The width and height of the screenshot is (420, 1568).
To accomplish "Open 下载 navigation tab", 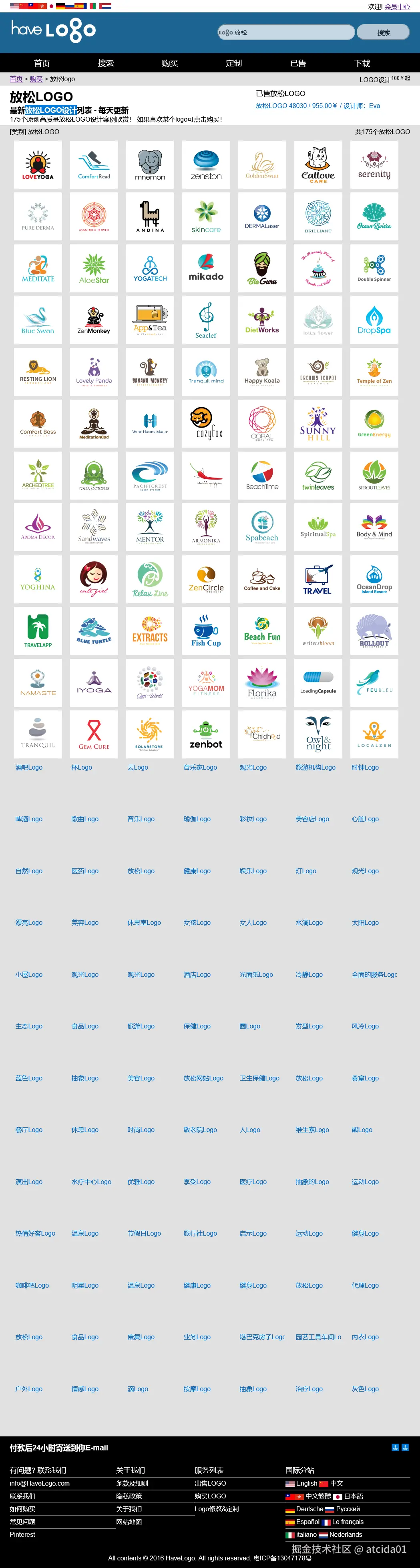I will point(362,63).
